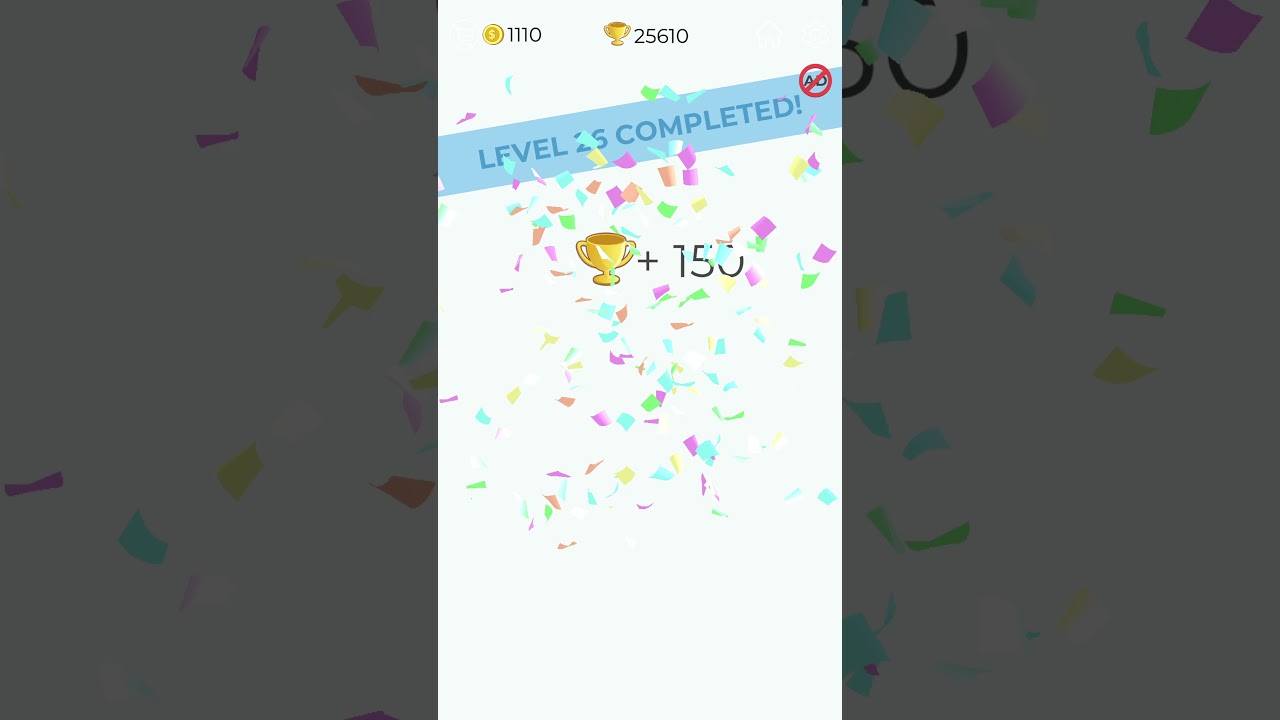Go to the home screen icon
Image resolution: width=1280 pixels, height=720 pixels.
(768, 35)
